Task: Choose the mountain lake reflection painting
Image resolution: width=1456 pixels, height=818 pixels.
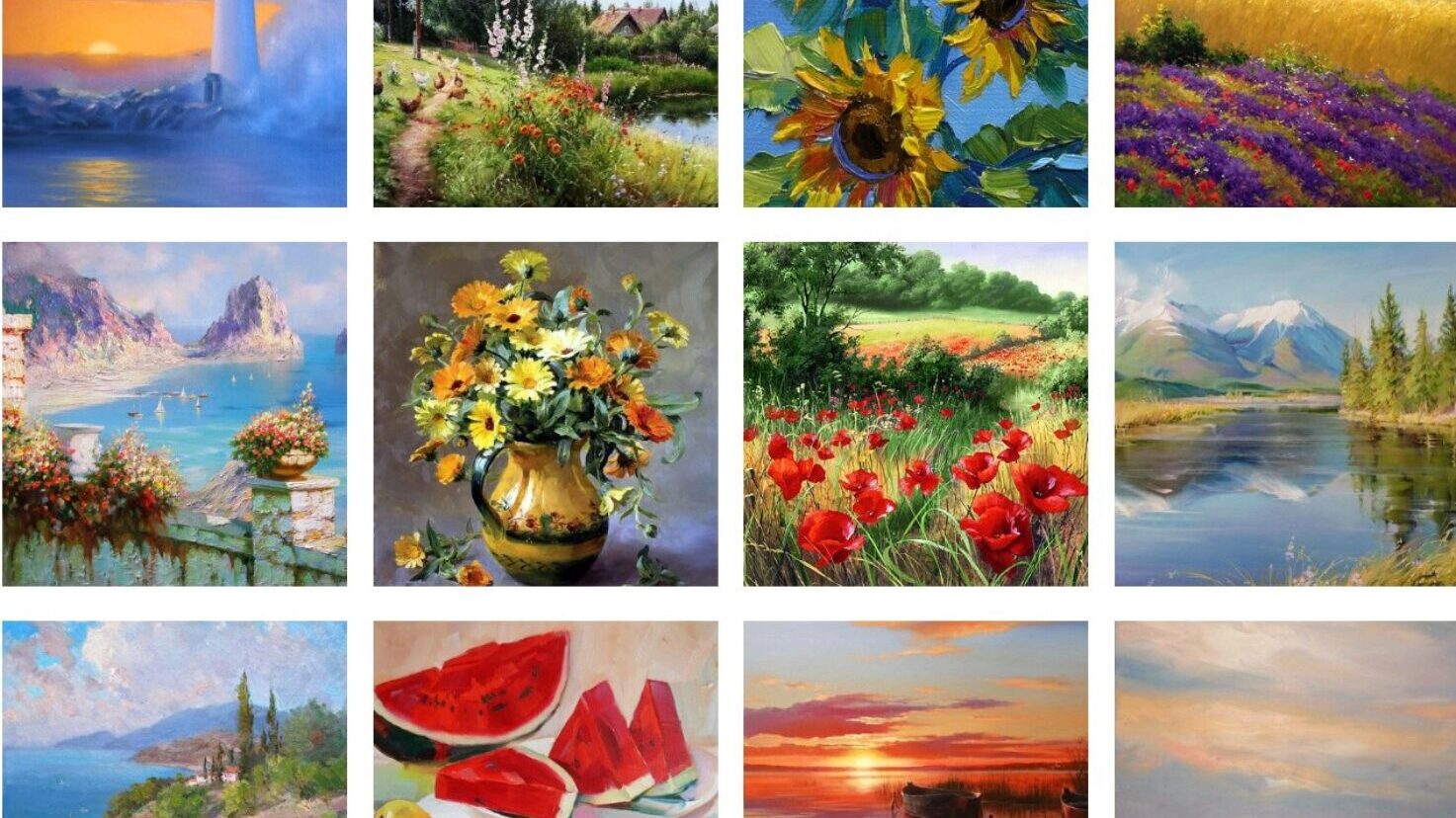Action: pyautogui.click(x=1285, y=414)
